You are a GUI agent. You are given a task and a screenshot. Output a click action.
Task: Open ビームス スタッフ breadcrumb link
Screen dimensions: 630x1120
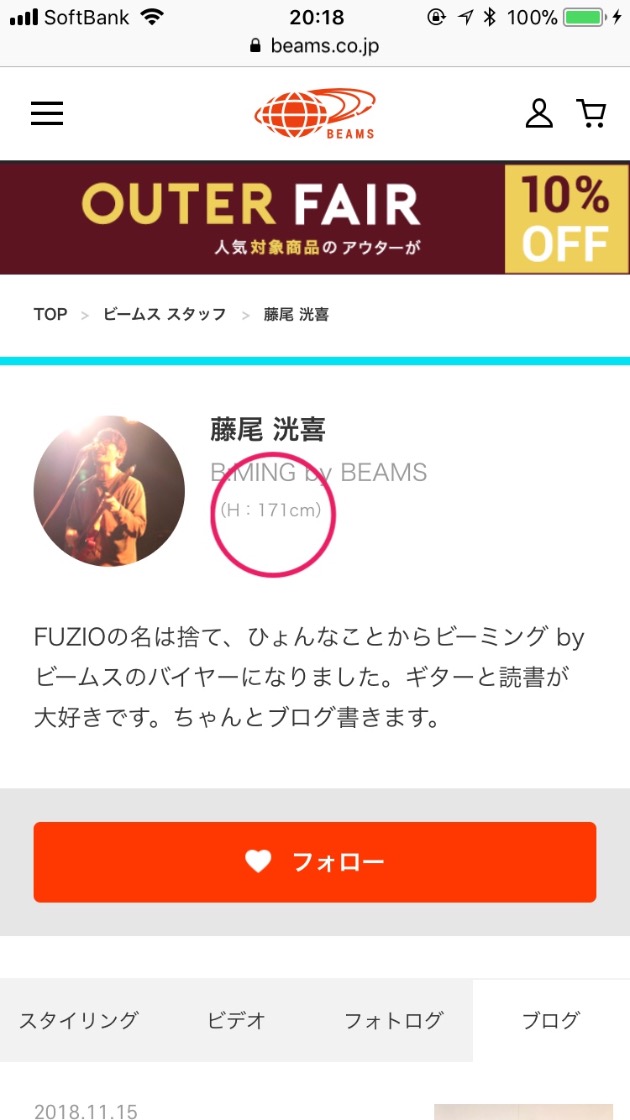164,314
